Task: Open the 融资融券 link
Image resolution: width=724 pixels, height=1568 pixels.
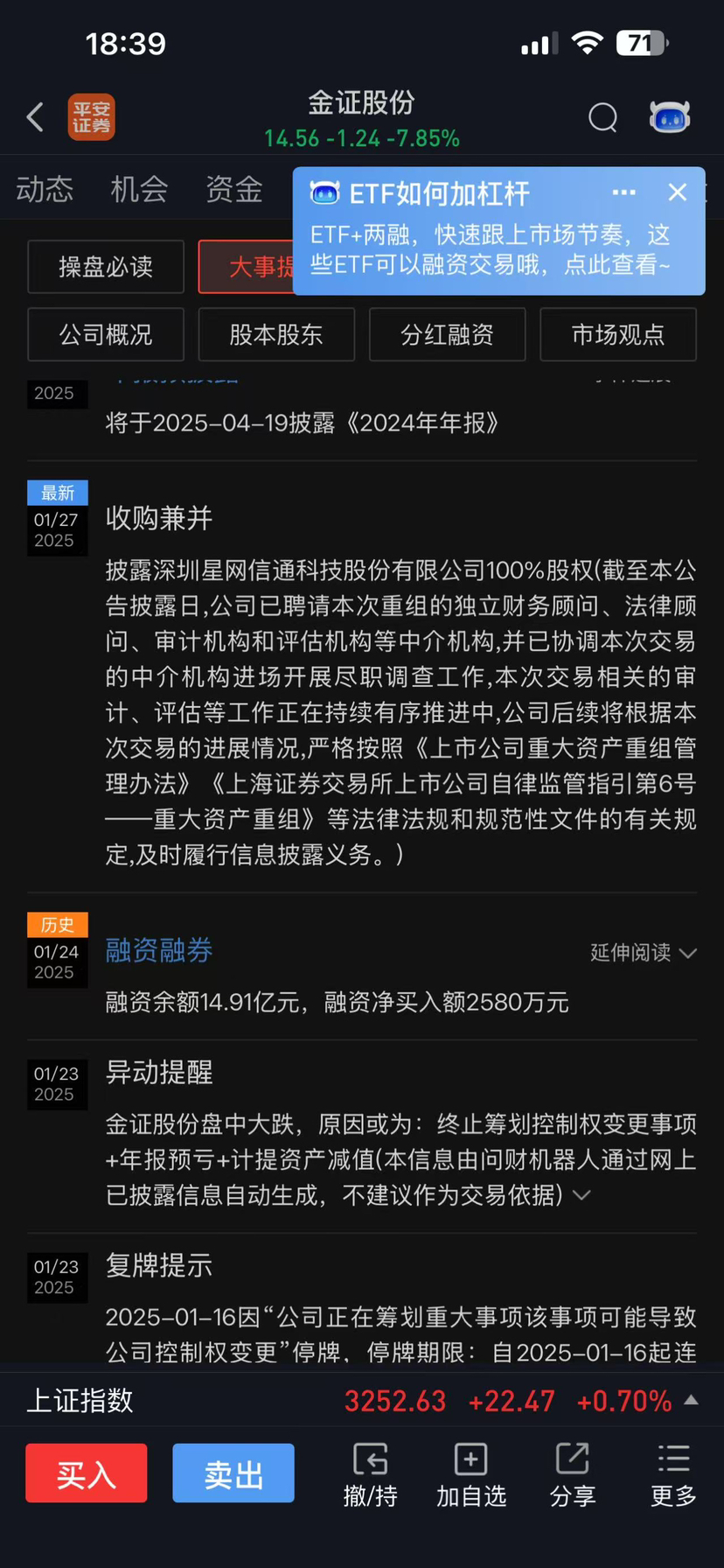Action: (159, 951)
